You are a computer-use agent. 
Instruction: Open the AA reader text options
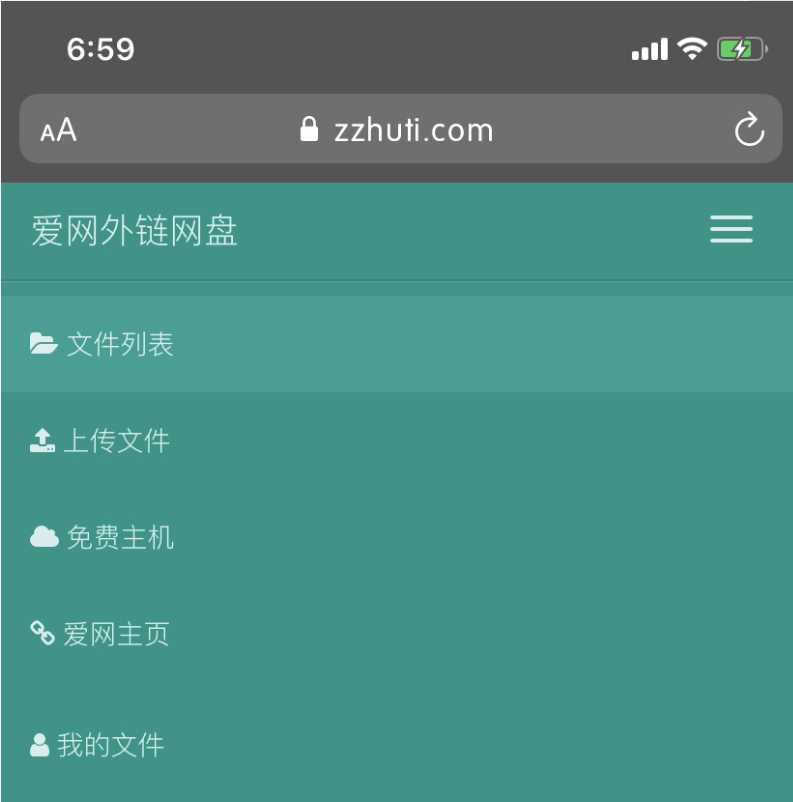point(58,130)
